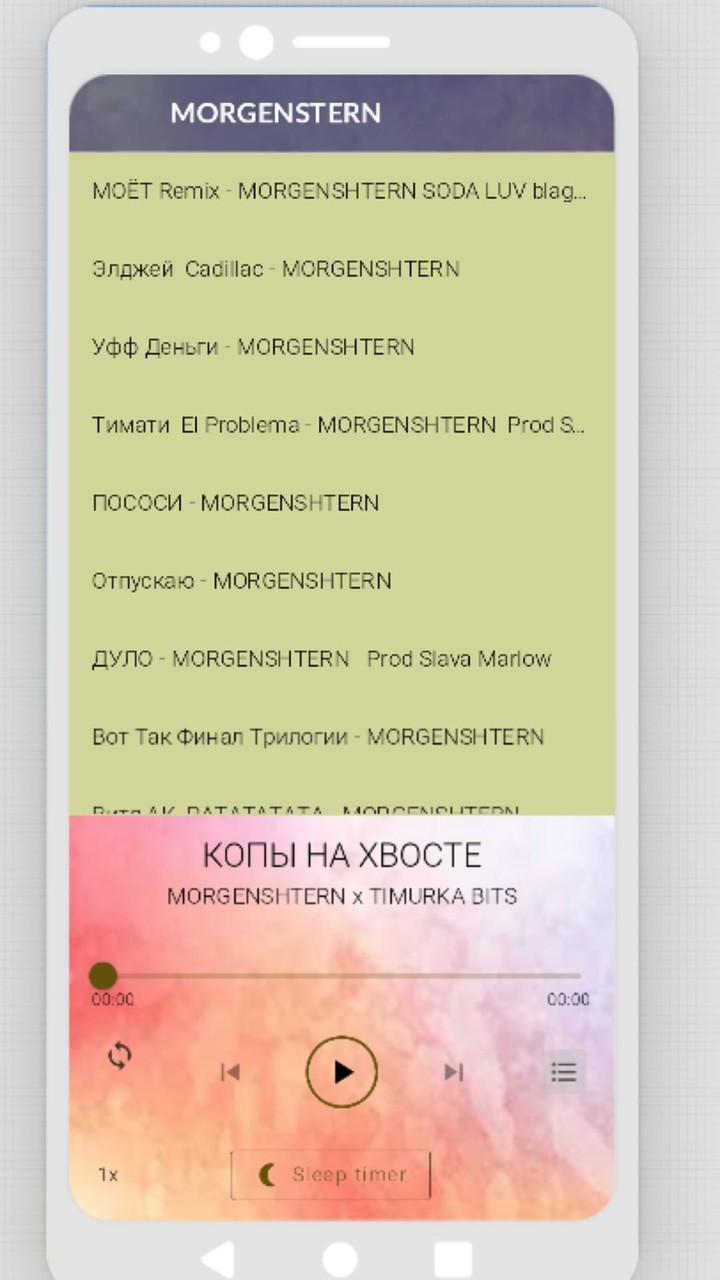Tap the now playing title 'КОПЫ НА ХВОСТЕ'
This screenshot has width=720, height=1280.
342,855
